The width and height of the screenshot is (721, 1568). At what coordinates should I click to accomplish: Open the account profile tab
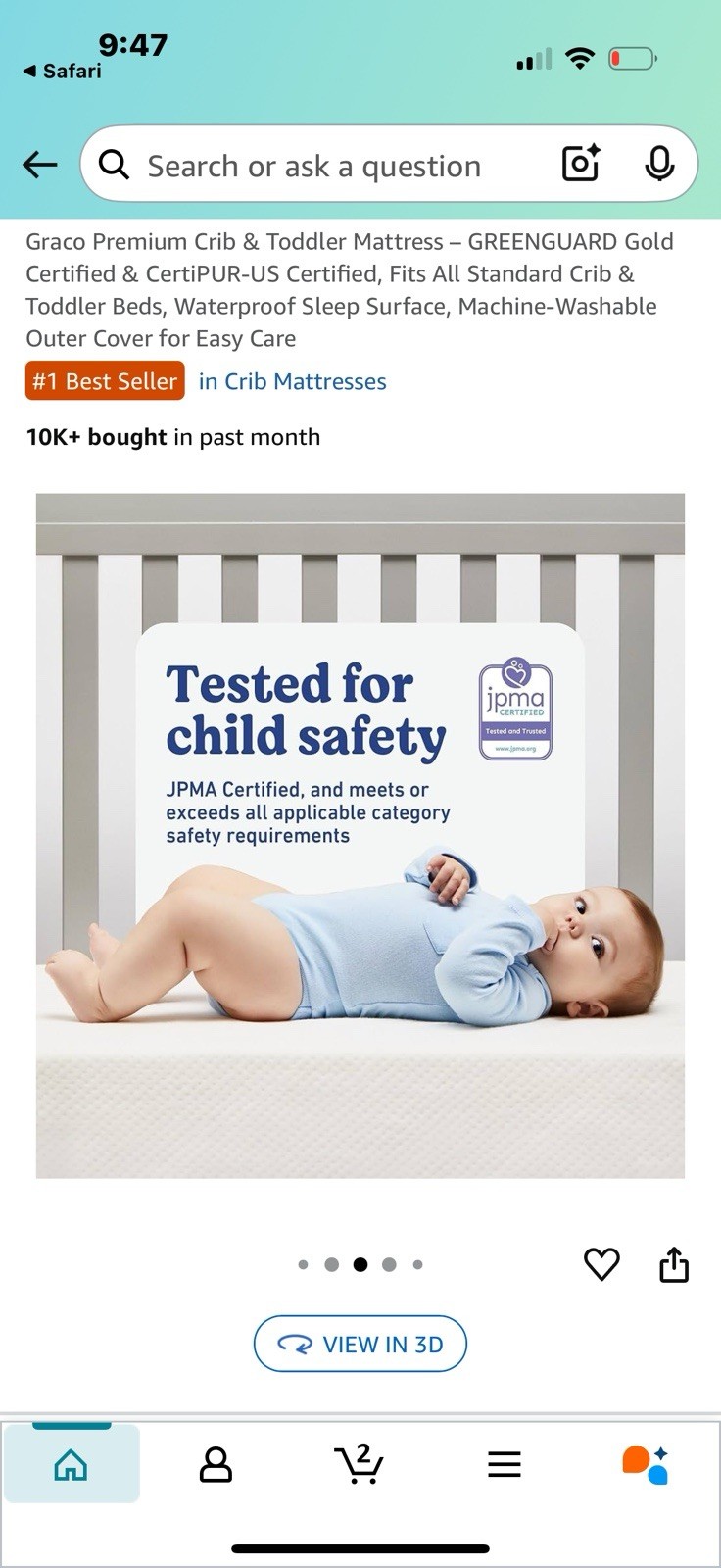click(216, 1464)
